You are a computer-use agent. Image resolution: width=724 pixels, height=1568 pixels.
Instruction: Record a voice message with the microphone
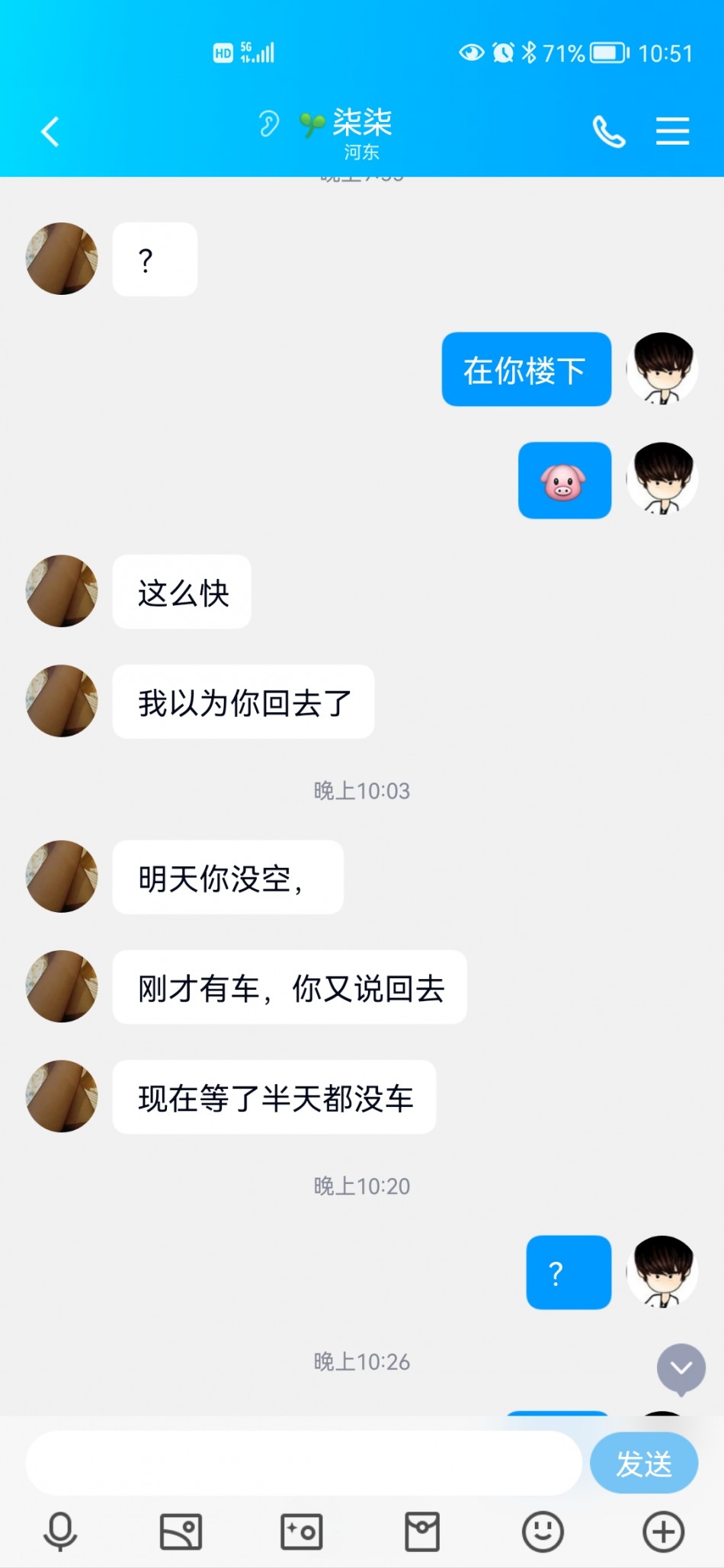(x=60, y=1531)
